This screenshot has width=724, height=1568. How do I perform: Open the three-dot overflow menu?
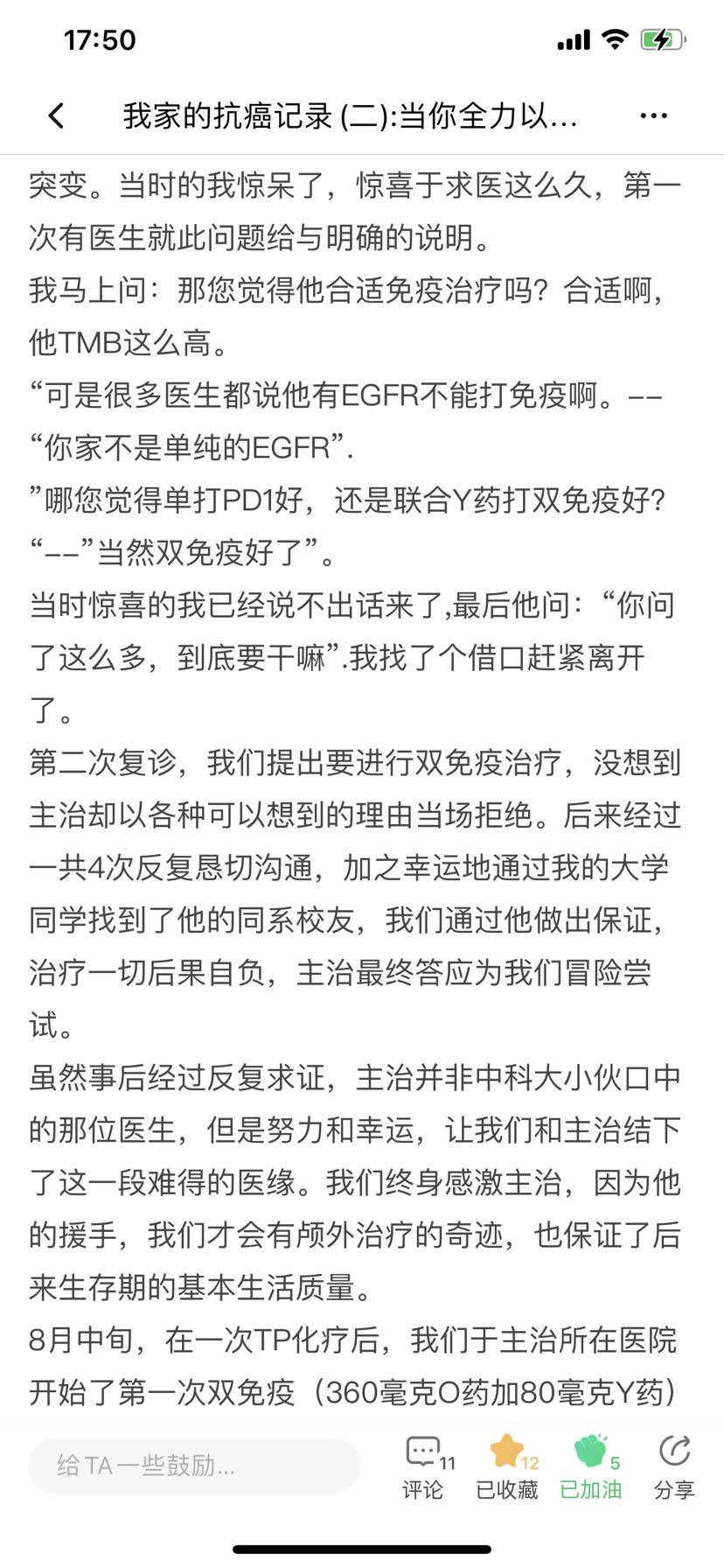coord(654,115)
